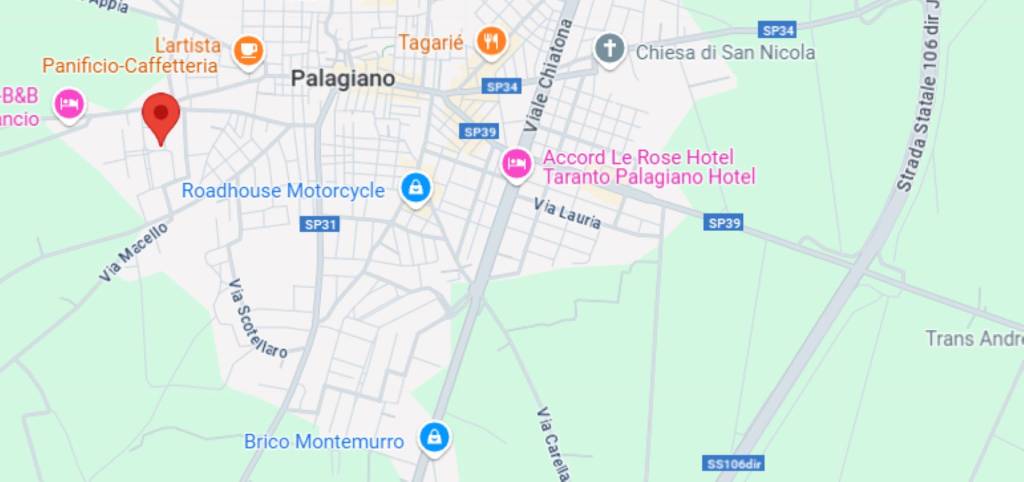
Task: Select Accord Le Rose Hotel marker
Action: [516, 162]
